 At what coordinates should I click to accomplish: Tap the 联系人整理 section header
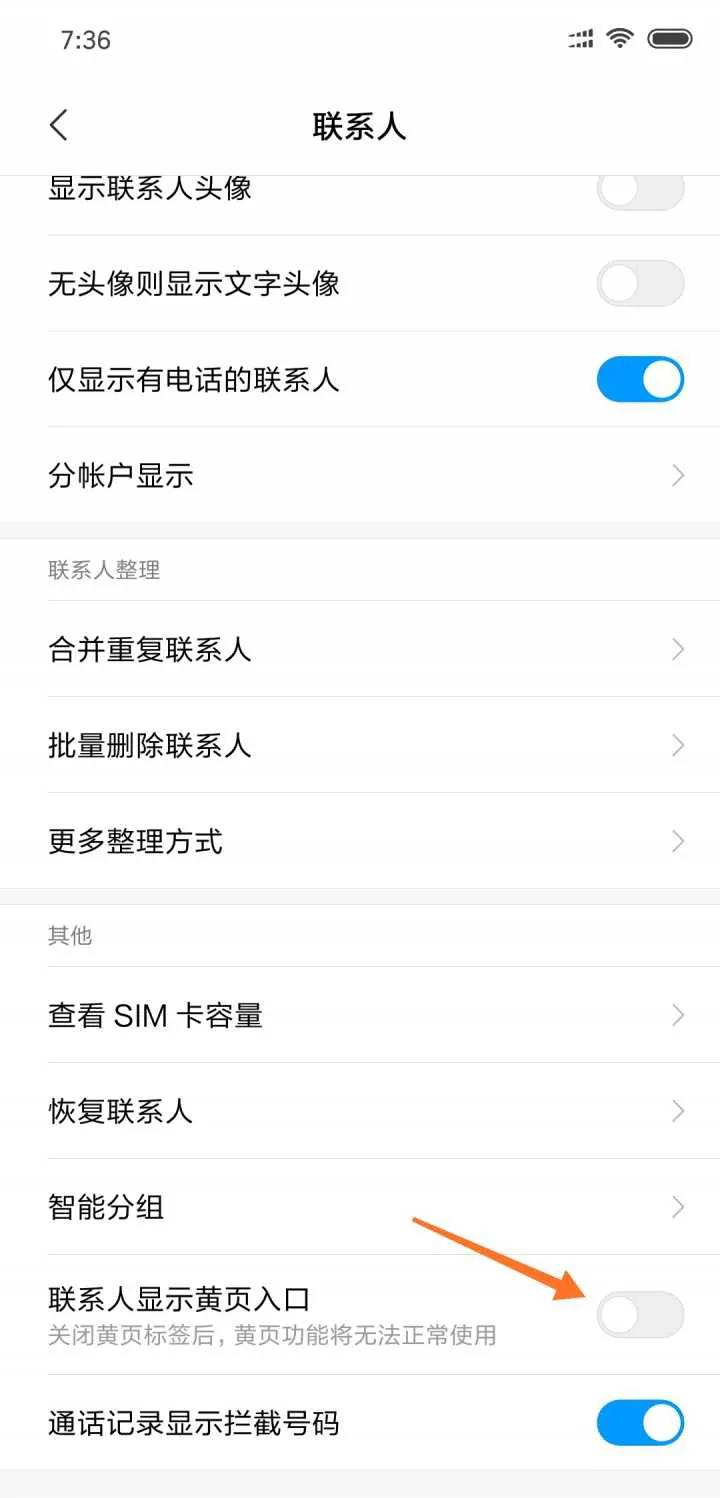[x=104, y=569]
